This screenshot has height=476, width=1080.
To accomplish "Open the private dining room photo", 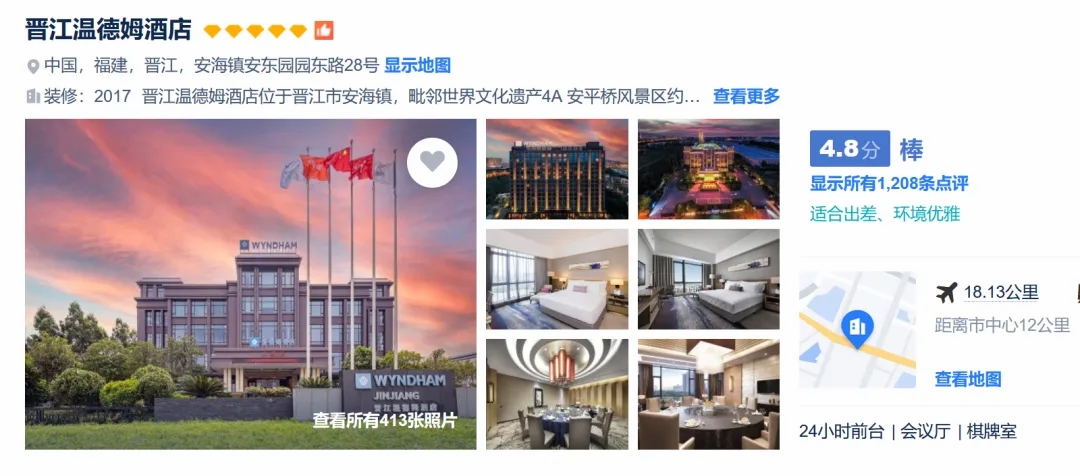I will [x=708, y=393].
